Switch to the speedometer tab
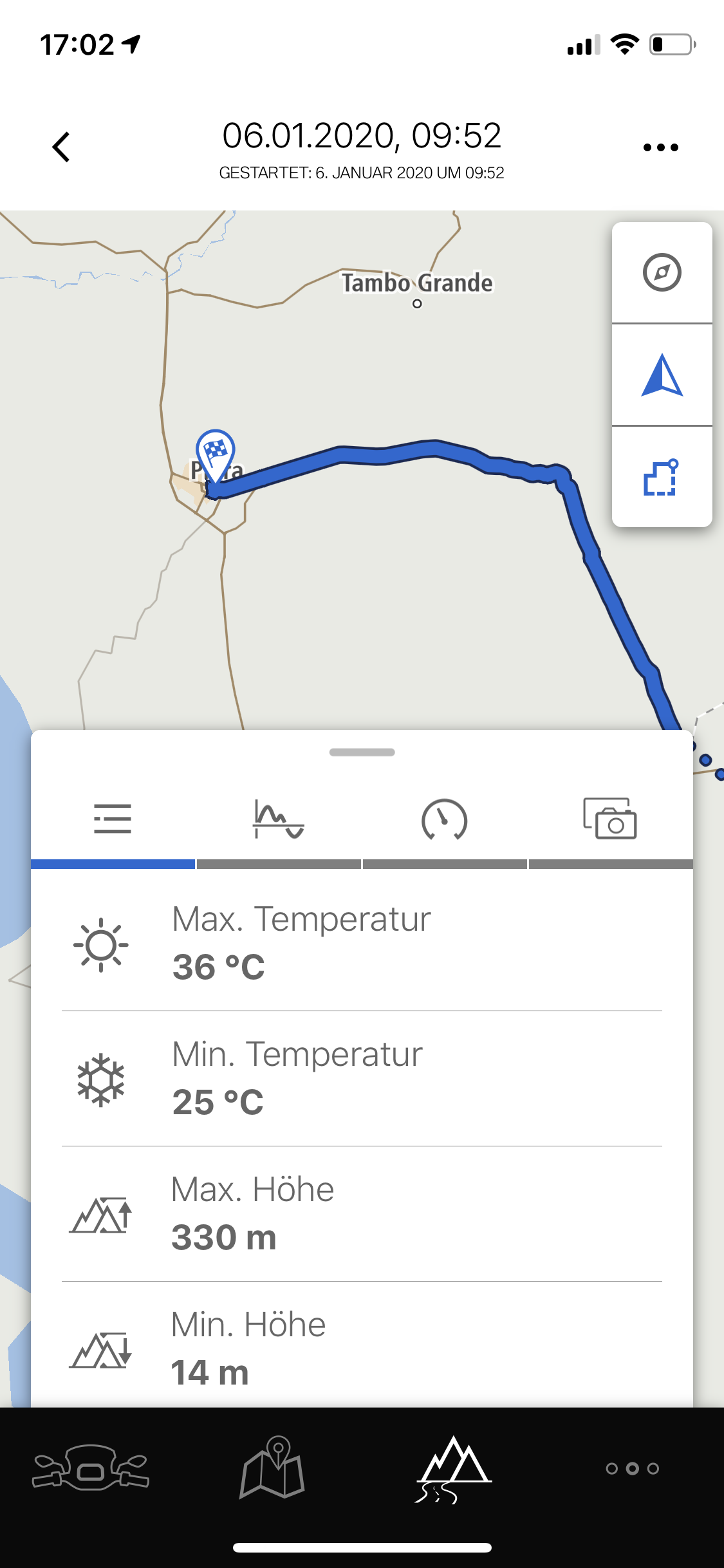The width and height of the screenshot is (724, 1568). click(444, 819)
